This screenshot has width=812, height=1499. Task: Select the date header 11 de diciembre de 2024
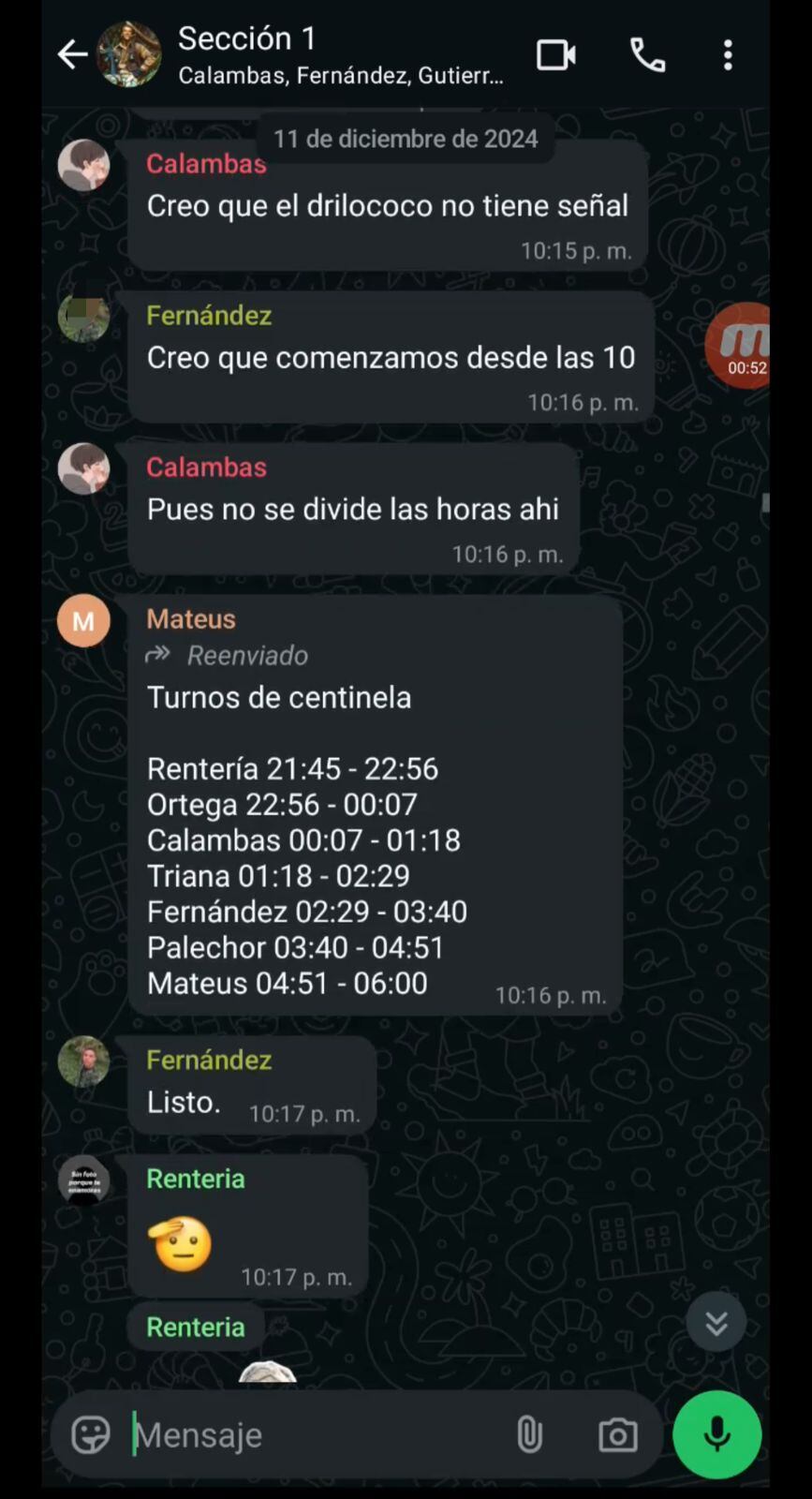(406, 139)
